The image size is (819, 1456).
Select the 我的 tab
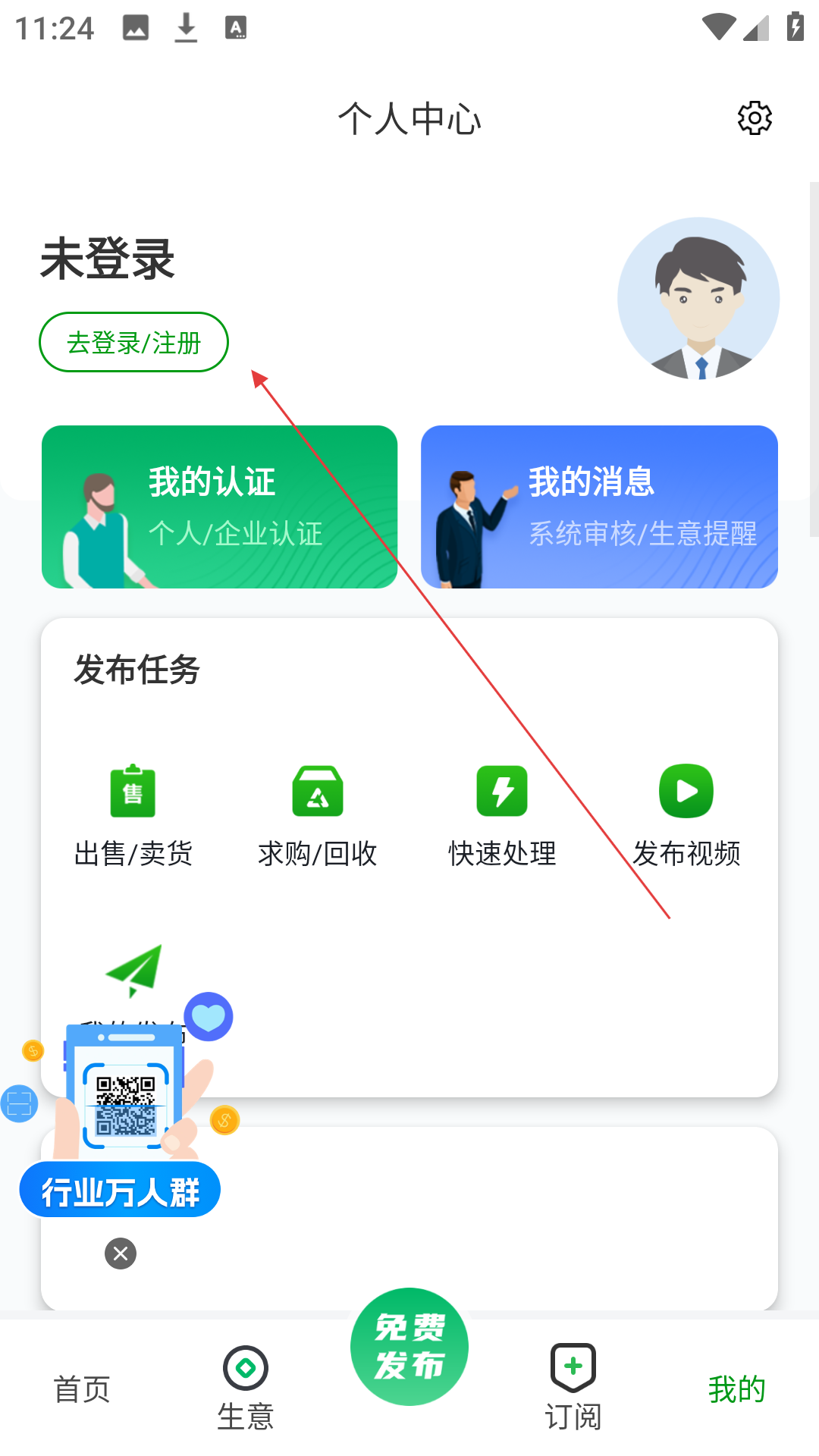pos(736,1389)
